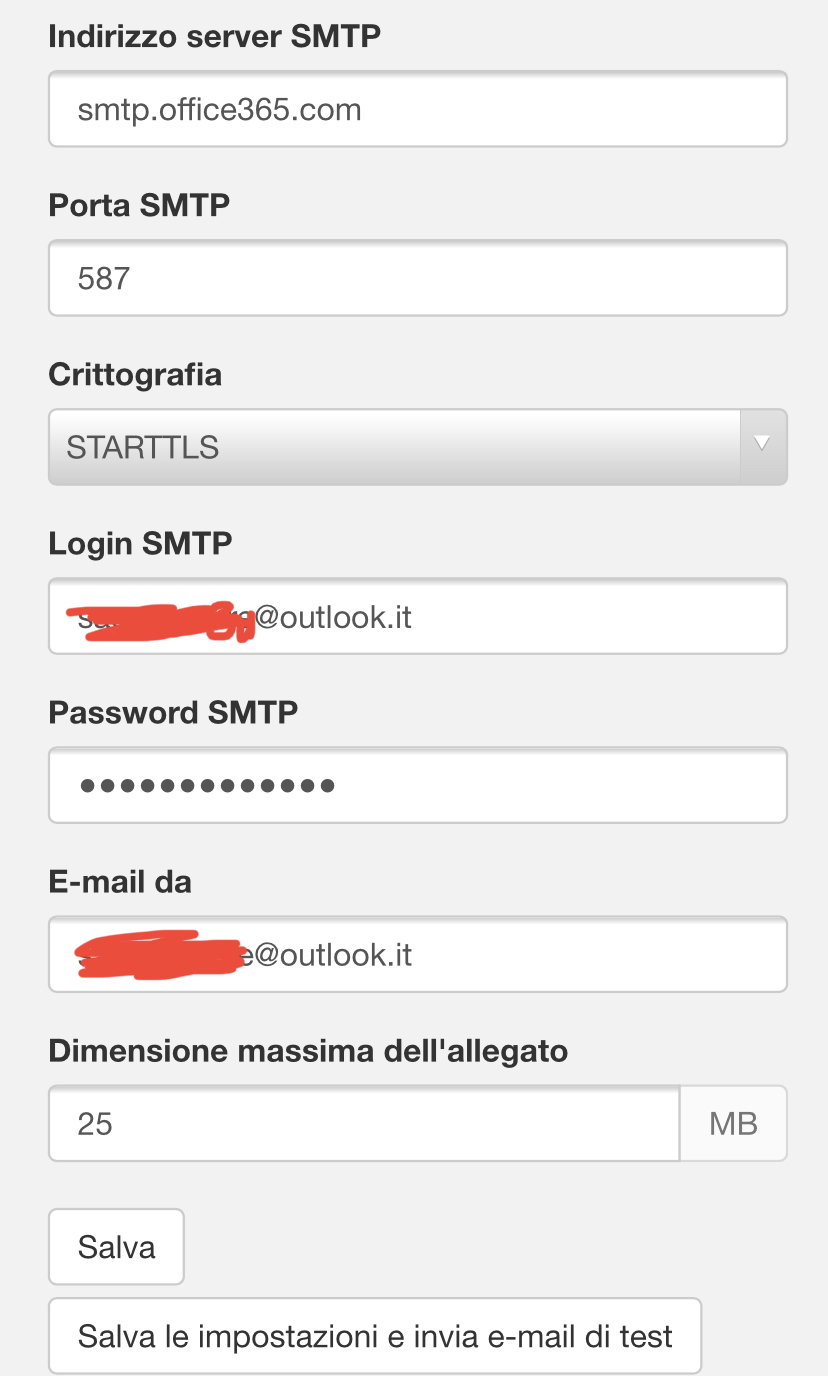Select the smtp.office365.com text in the server field
This screenshot has width=828, height=1376.
pyautogui.click(x=219, y=108)
